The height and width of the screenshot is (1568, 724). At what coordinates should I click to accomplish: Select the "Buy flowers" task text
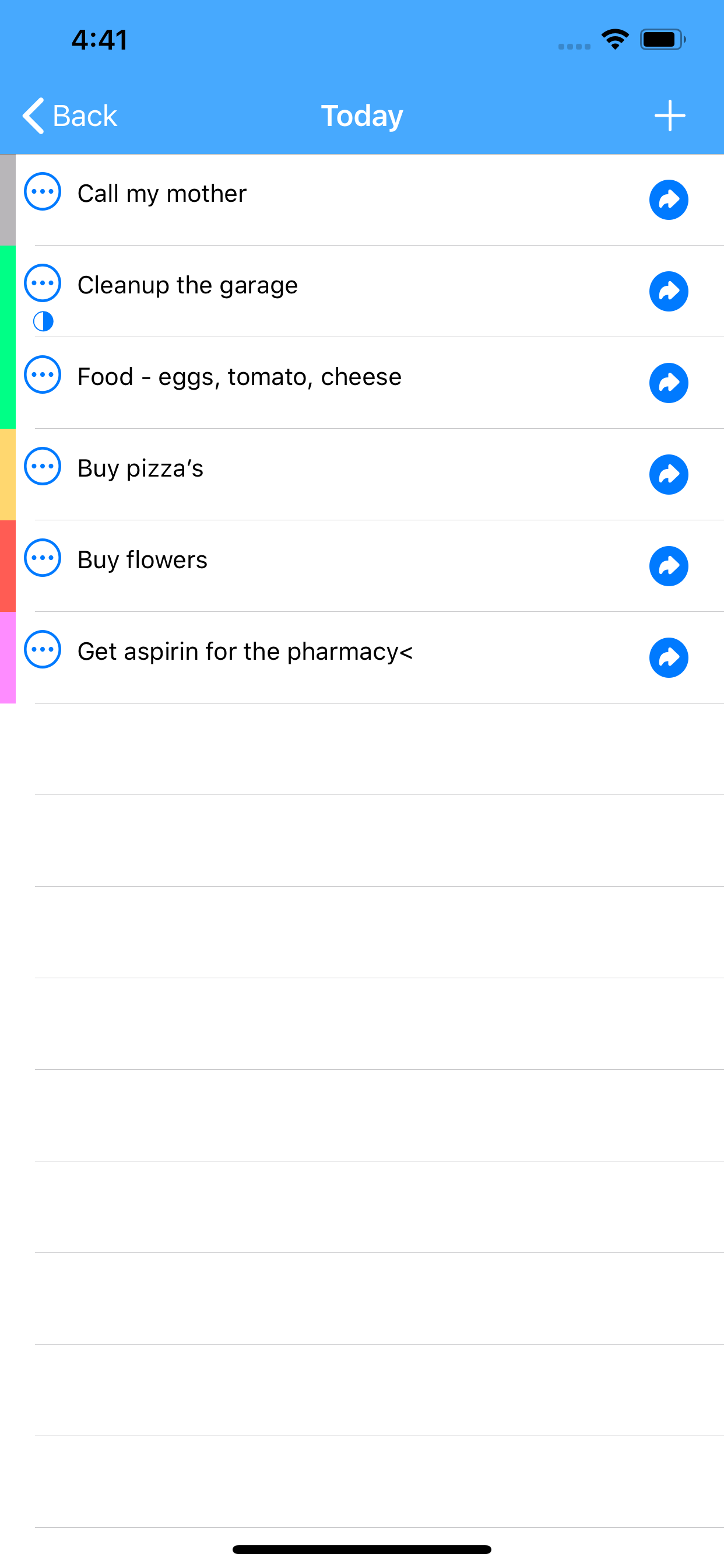(x=142, y=559)
